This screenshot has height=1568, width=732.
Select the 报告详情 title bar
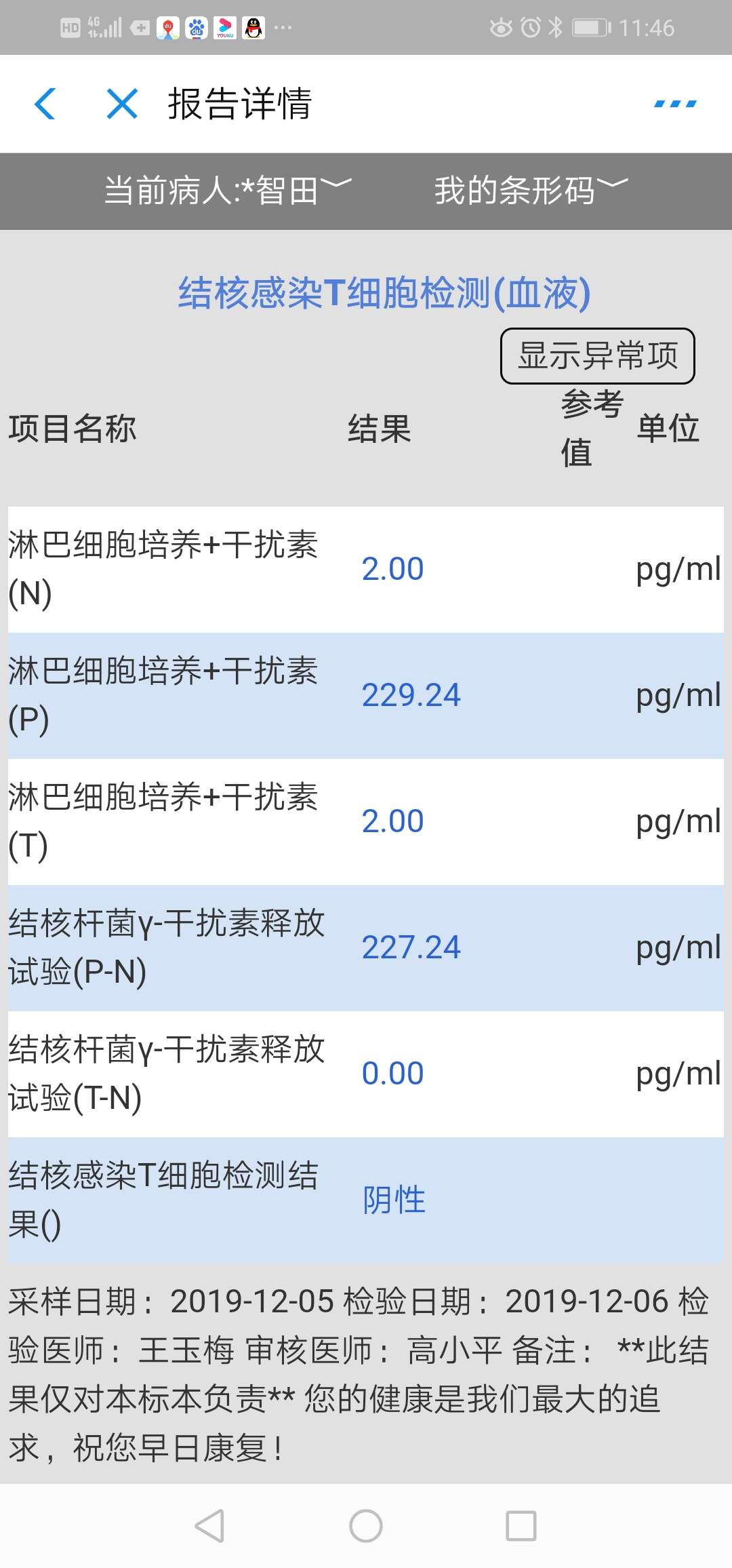point(239,105)
